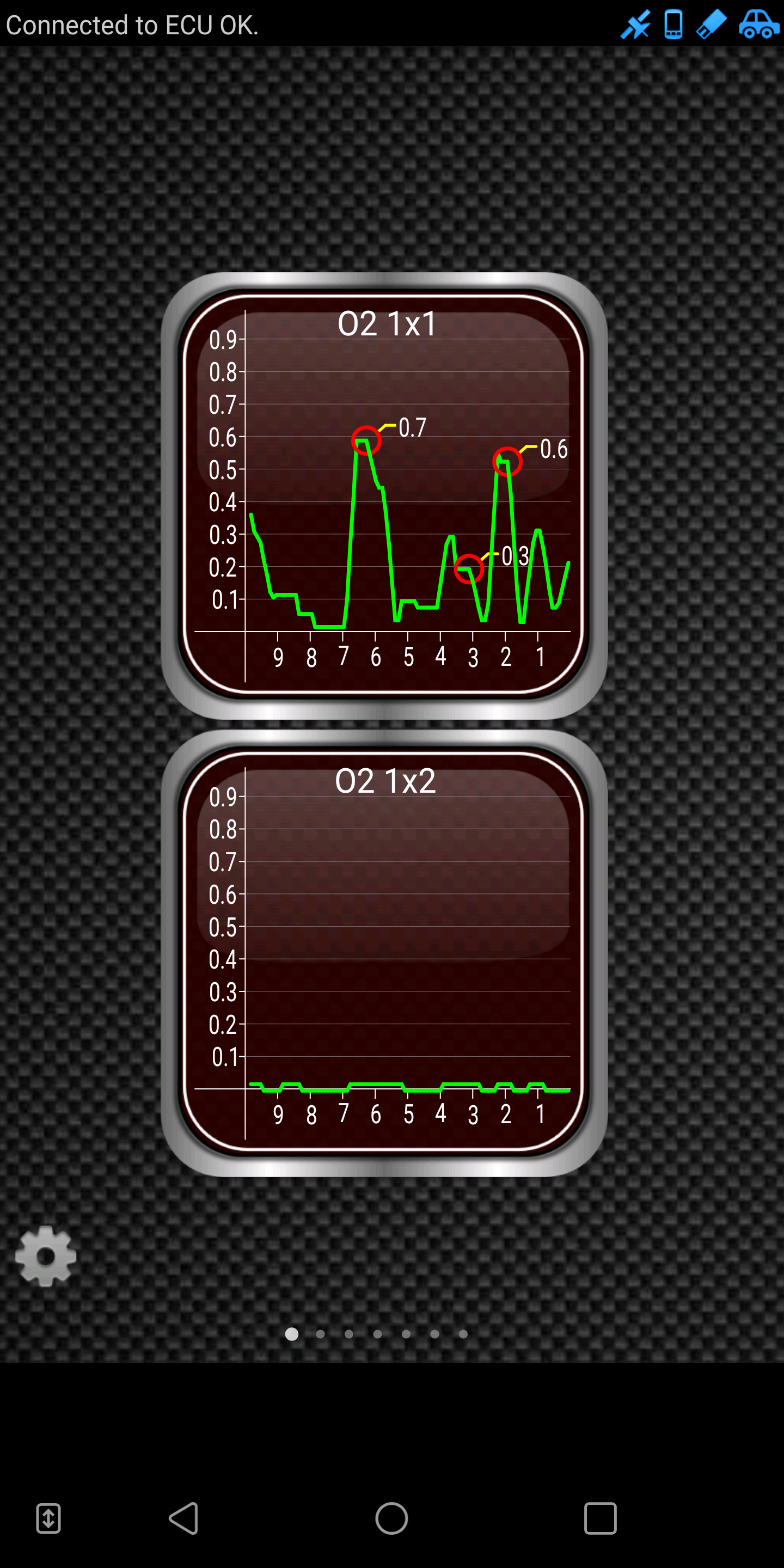Image resolution: width=784 pixels, height=1568 pixels.
Task: Open recent apps overview
Action: coord(600,1518)
